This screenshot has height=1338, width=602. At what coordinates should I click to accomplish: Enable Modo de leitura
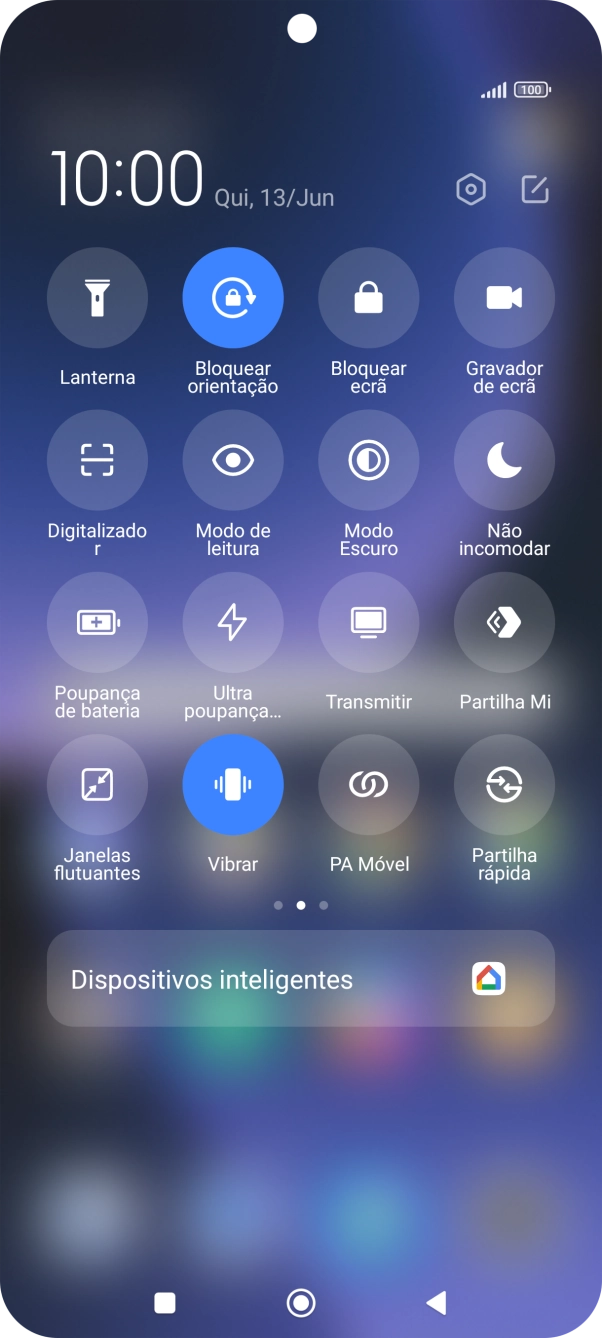(233, 460)
